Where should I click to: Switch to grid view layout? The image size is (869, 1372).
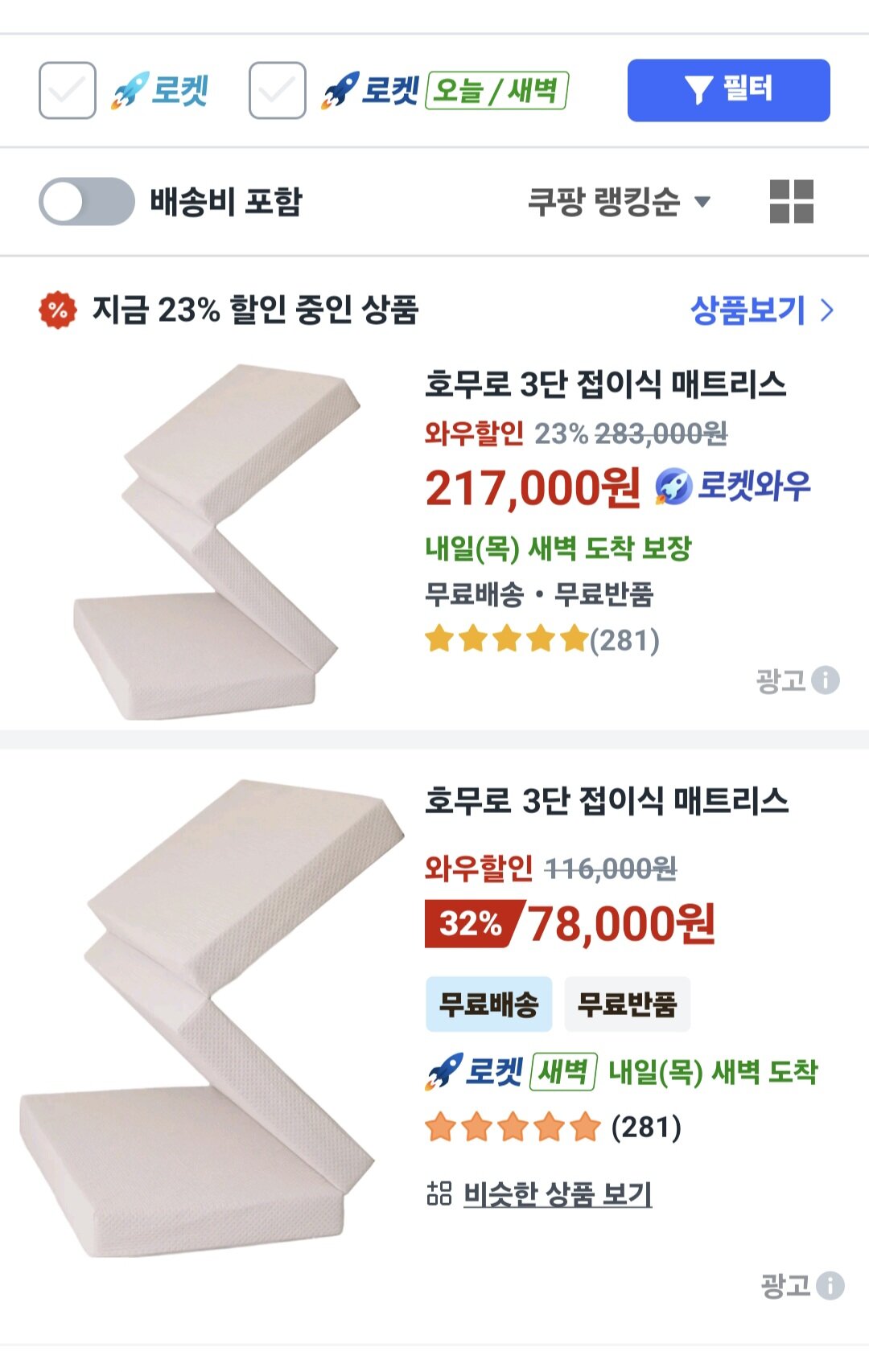[791, 201]
